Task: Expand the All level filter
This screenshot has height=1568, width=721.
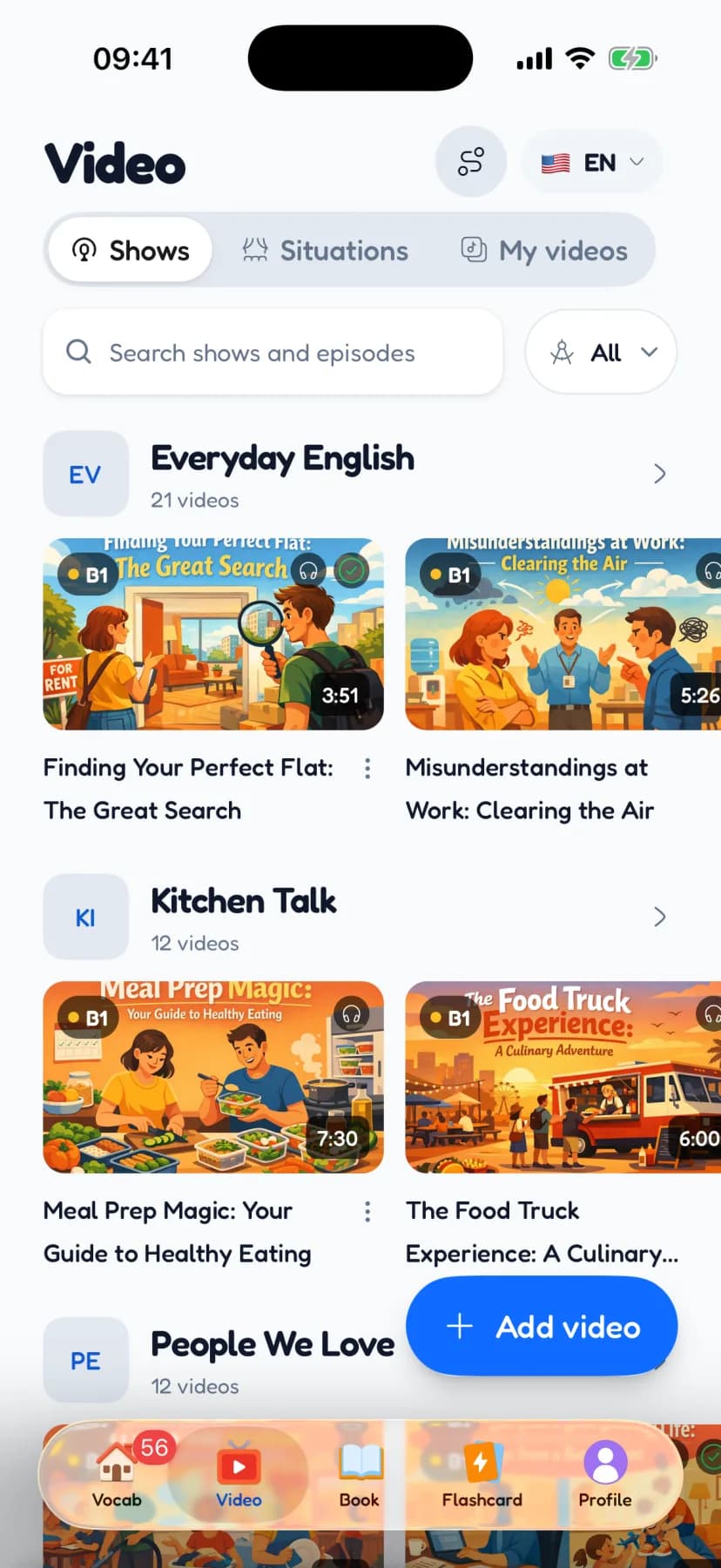Action: 601,353
